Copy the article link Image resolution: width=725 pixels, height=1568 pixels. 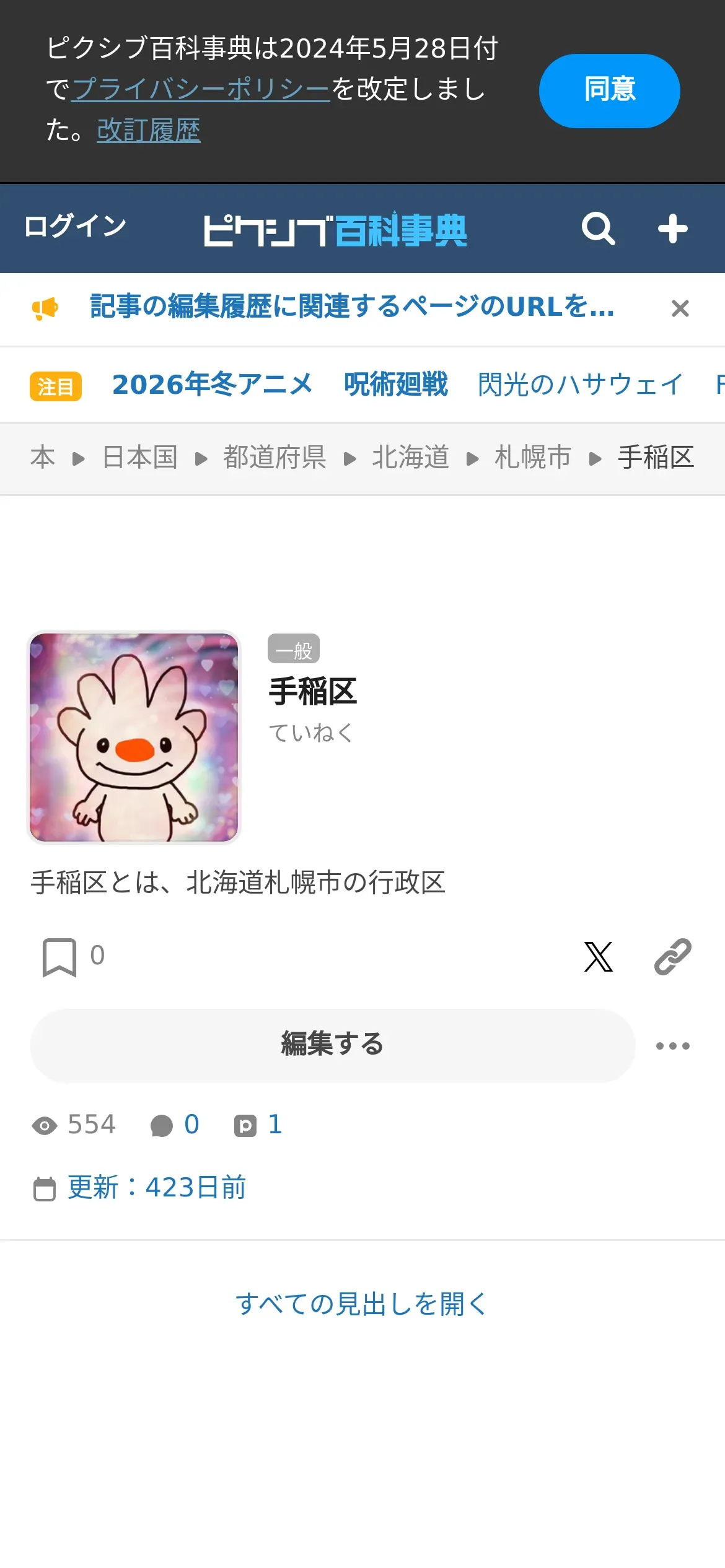(673, 957)
